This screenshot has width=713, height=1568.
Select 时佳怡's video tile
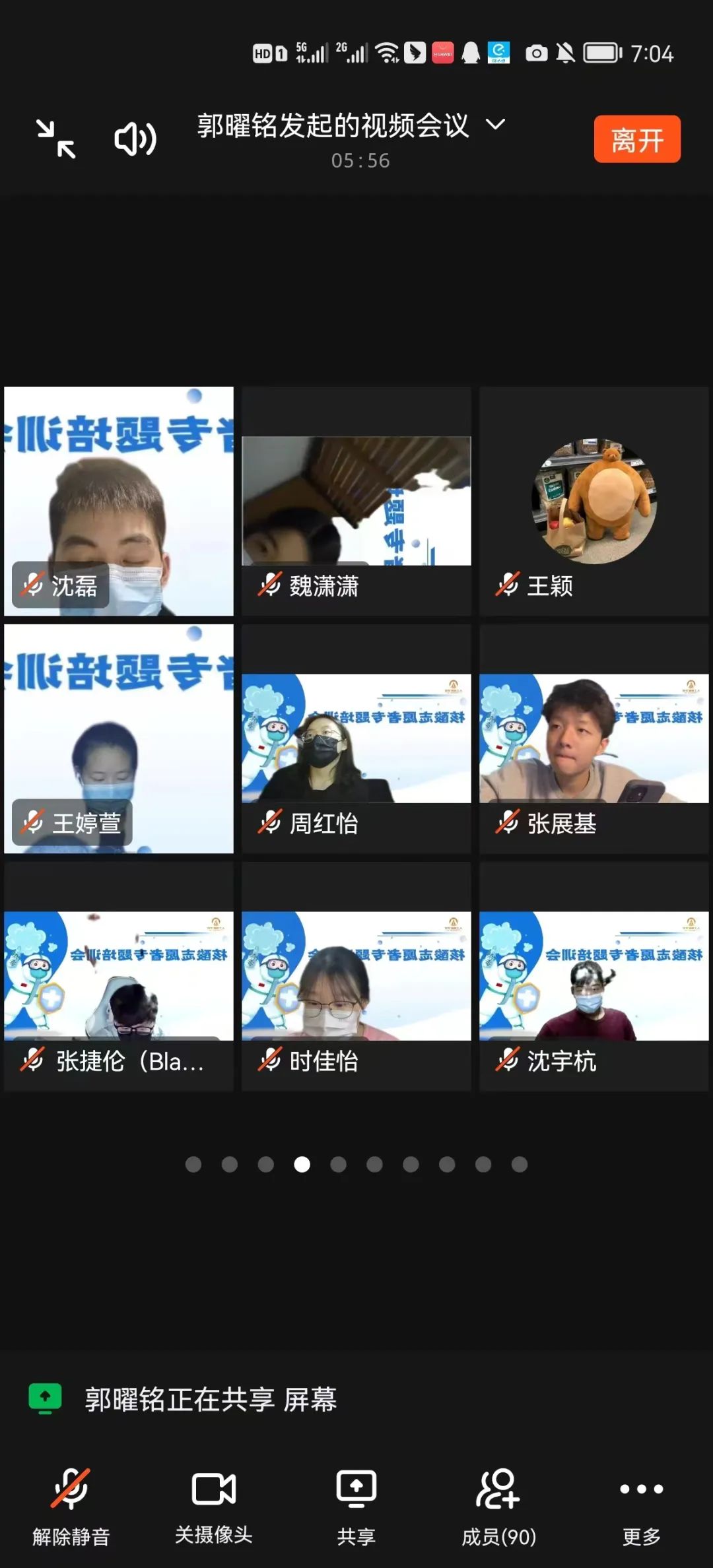[356, 976]
